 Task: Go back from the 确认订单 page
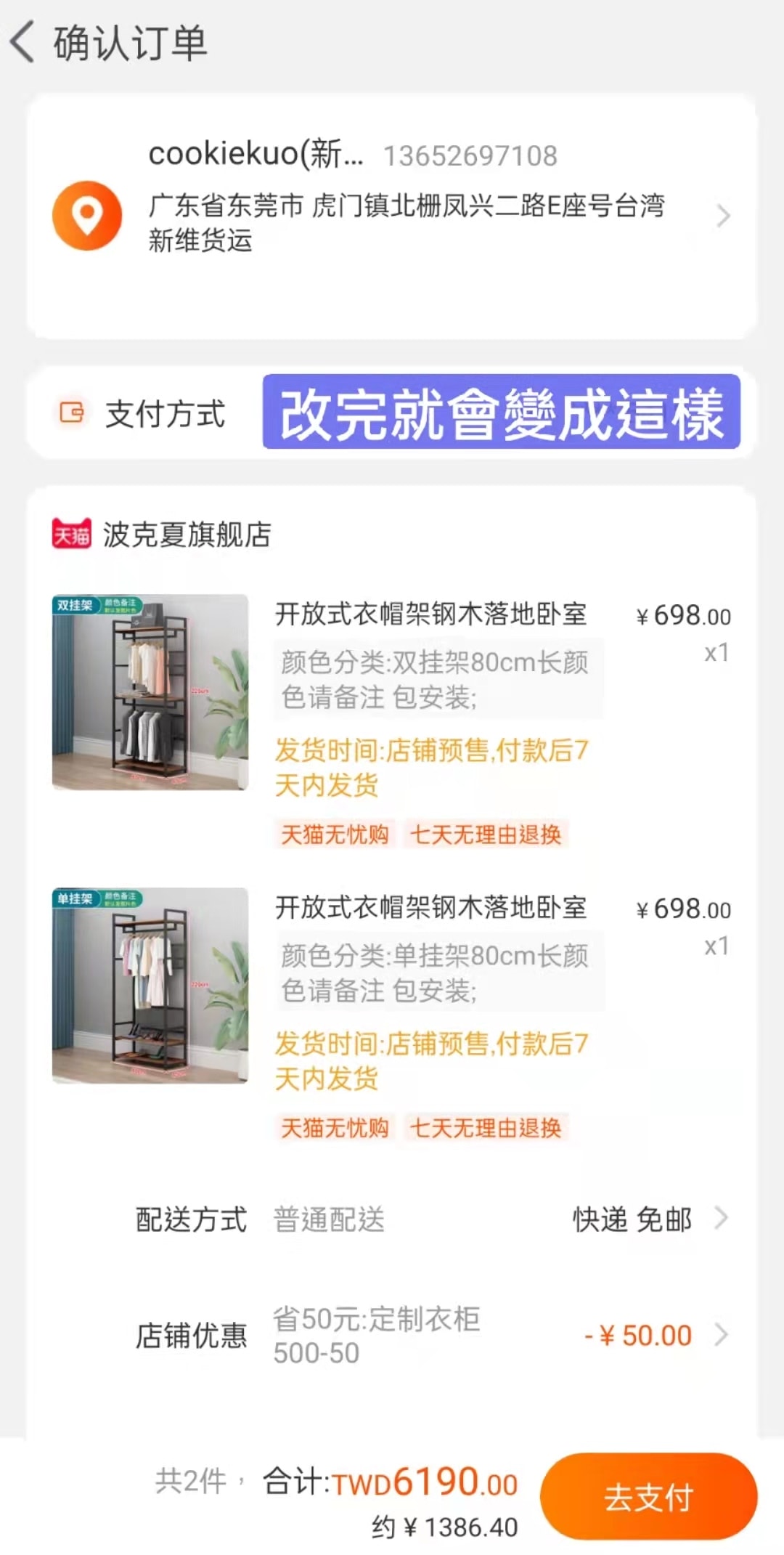(x=23, y=42)
